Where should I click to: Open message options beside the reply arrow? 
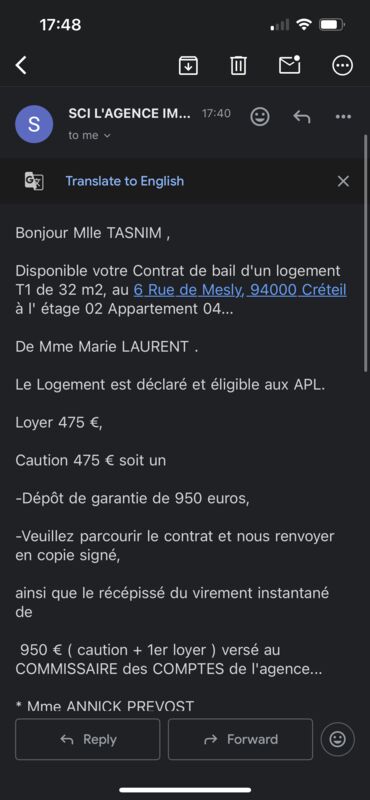pyautogui.click(x=343, y=117)
